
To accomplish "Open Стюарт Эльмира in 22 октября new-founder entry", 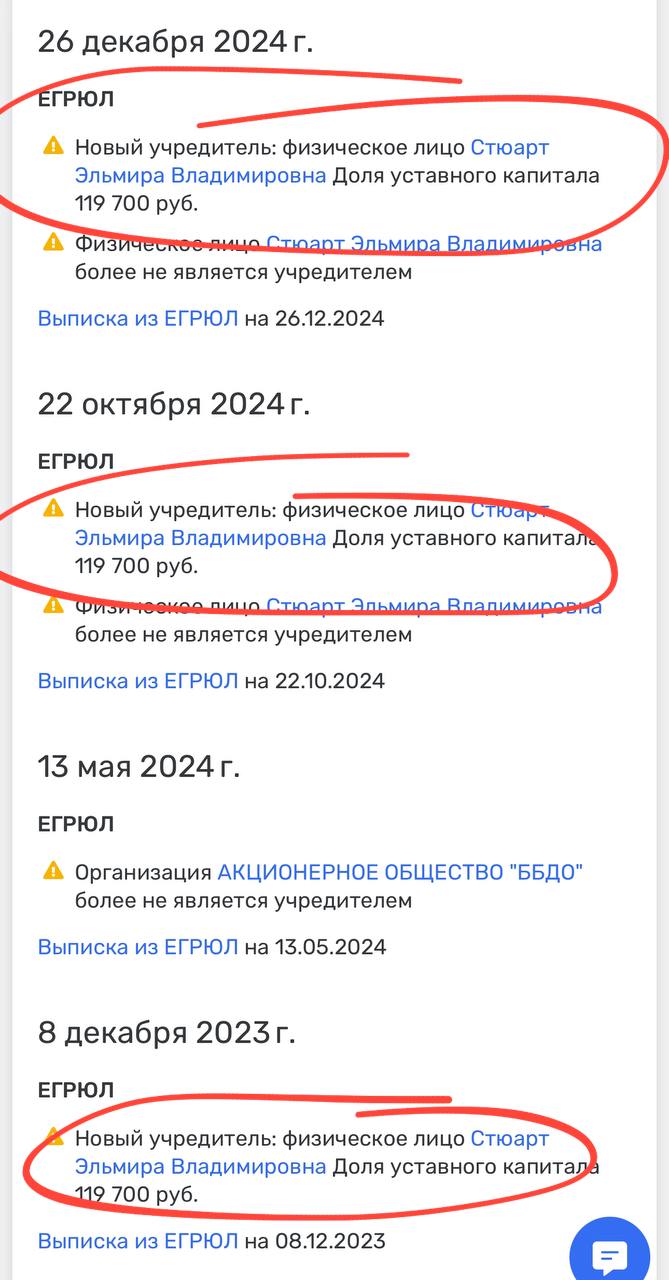I will tap(200, 538).
